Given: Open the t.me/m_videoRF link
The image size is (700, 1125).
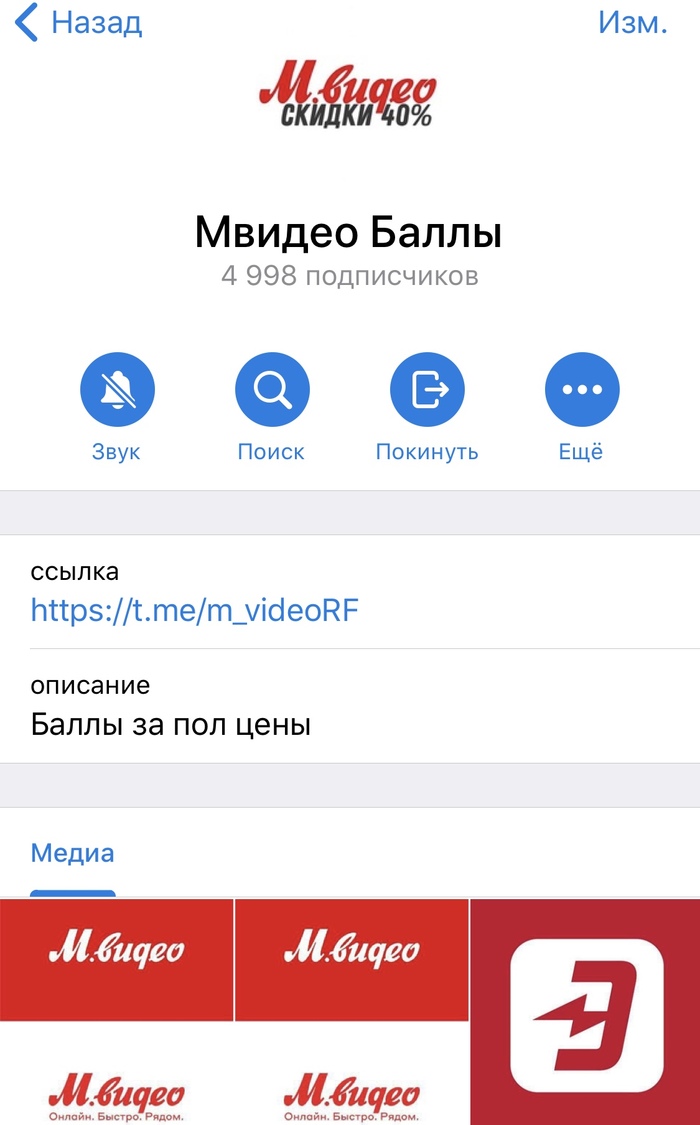Looking at the screenshot, I should 194,610.
